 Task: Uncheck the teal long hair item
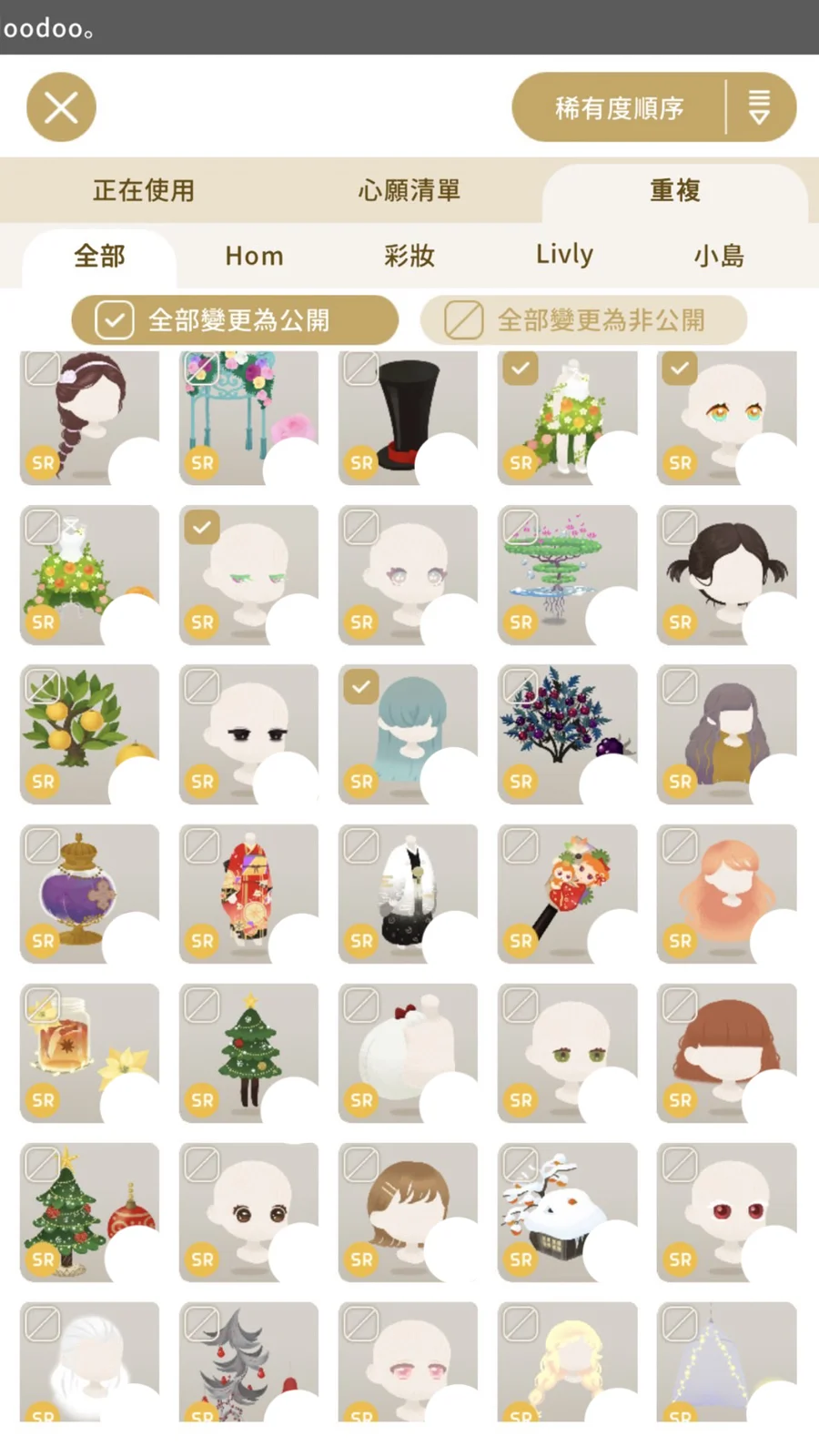pyautogui.click(x=361, y=686)
